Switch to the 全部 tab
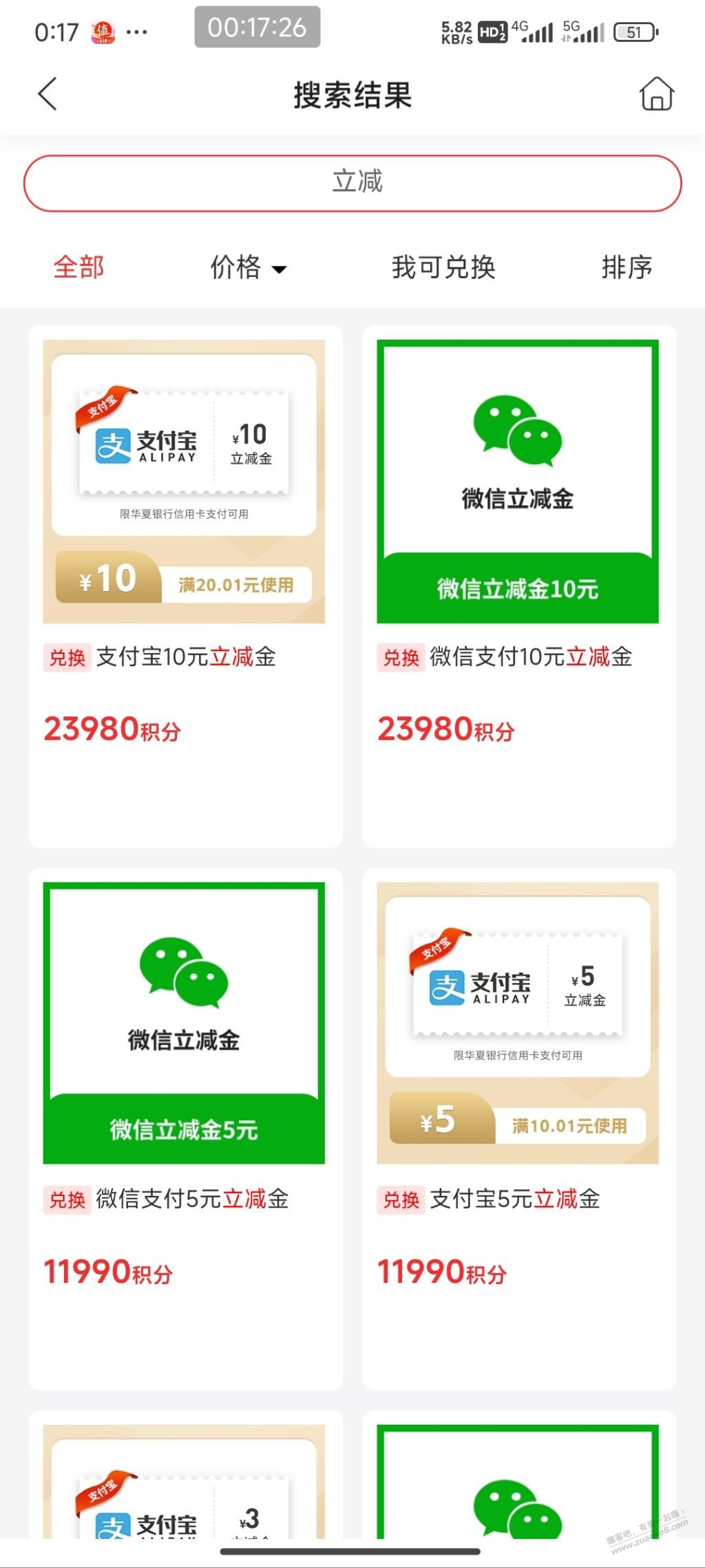 [x=78, y=268]
